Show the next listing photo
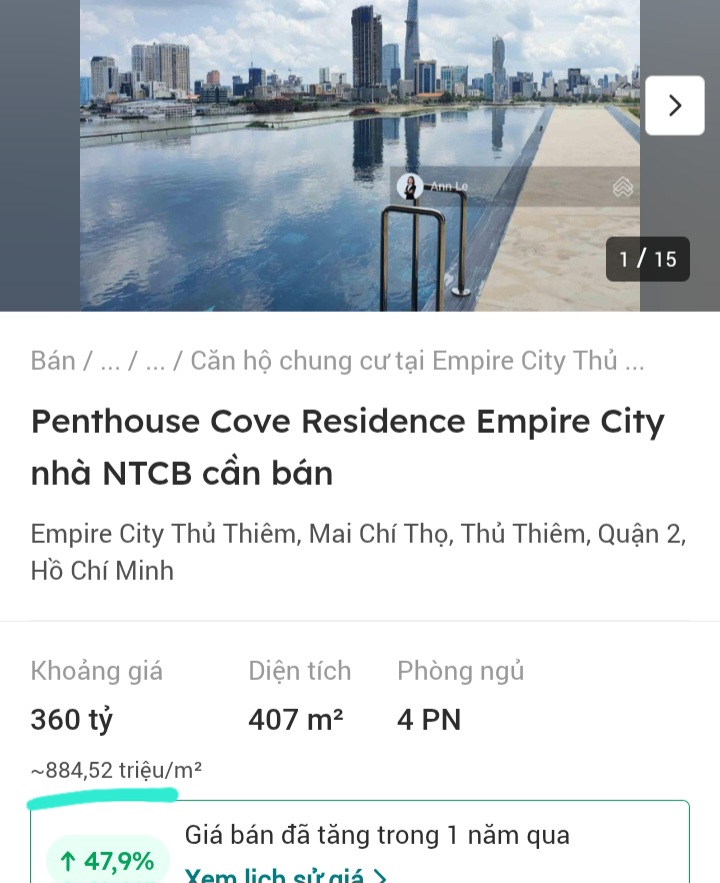 tap(675, 105)
